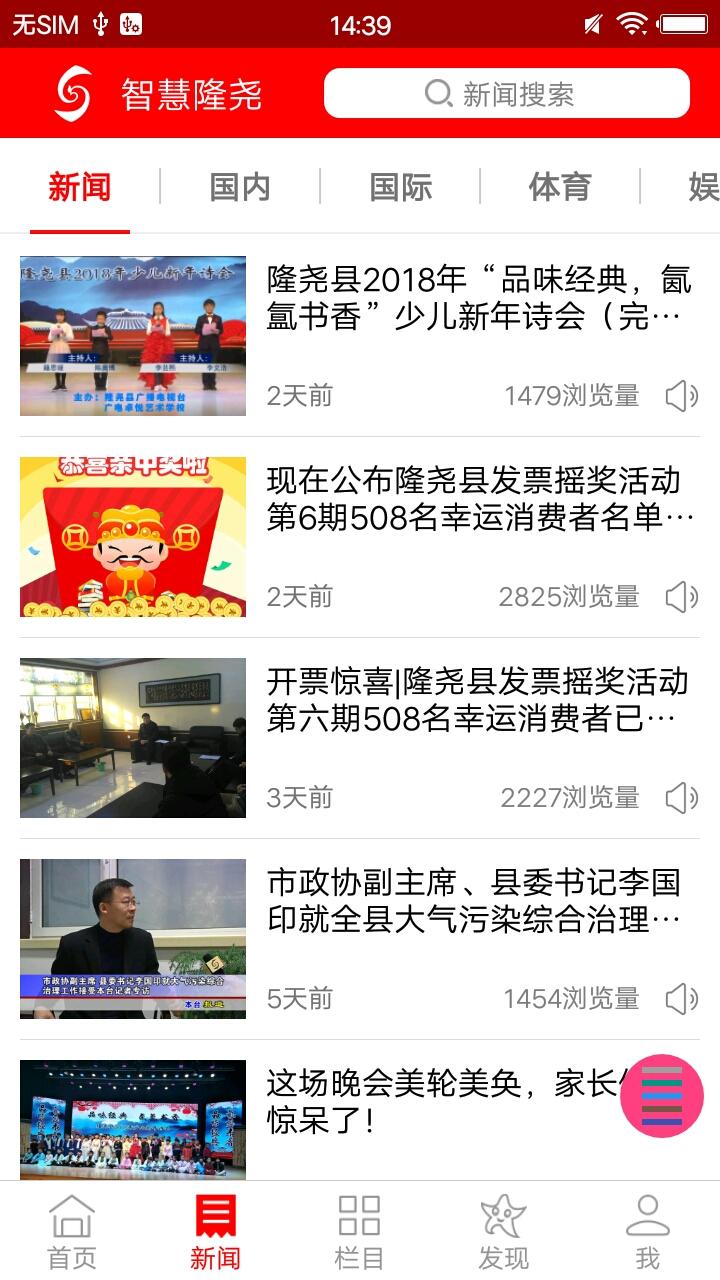This screenshot has width=720, height=1280.
Task: Switch to the 发现 discover tab
Action: (x=503, y=1231)
